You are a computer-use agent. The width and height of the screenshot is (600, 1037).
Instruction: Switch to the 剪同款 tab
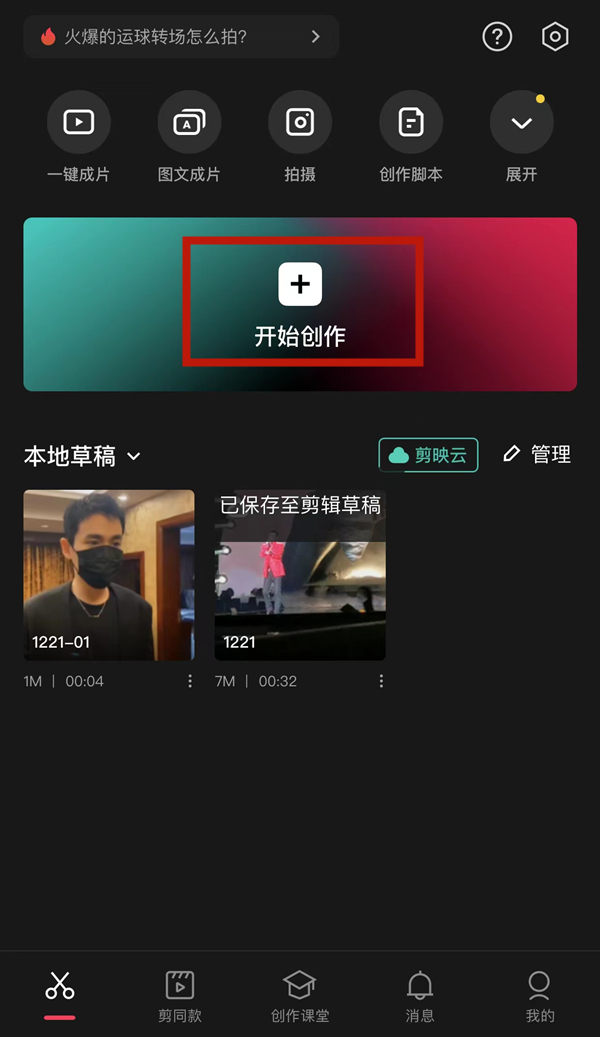pyautogui.click(x=180, y=995)
